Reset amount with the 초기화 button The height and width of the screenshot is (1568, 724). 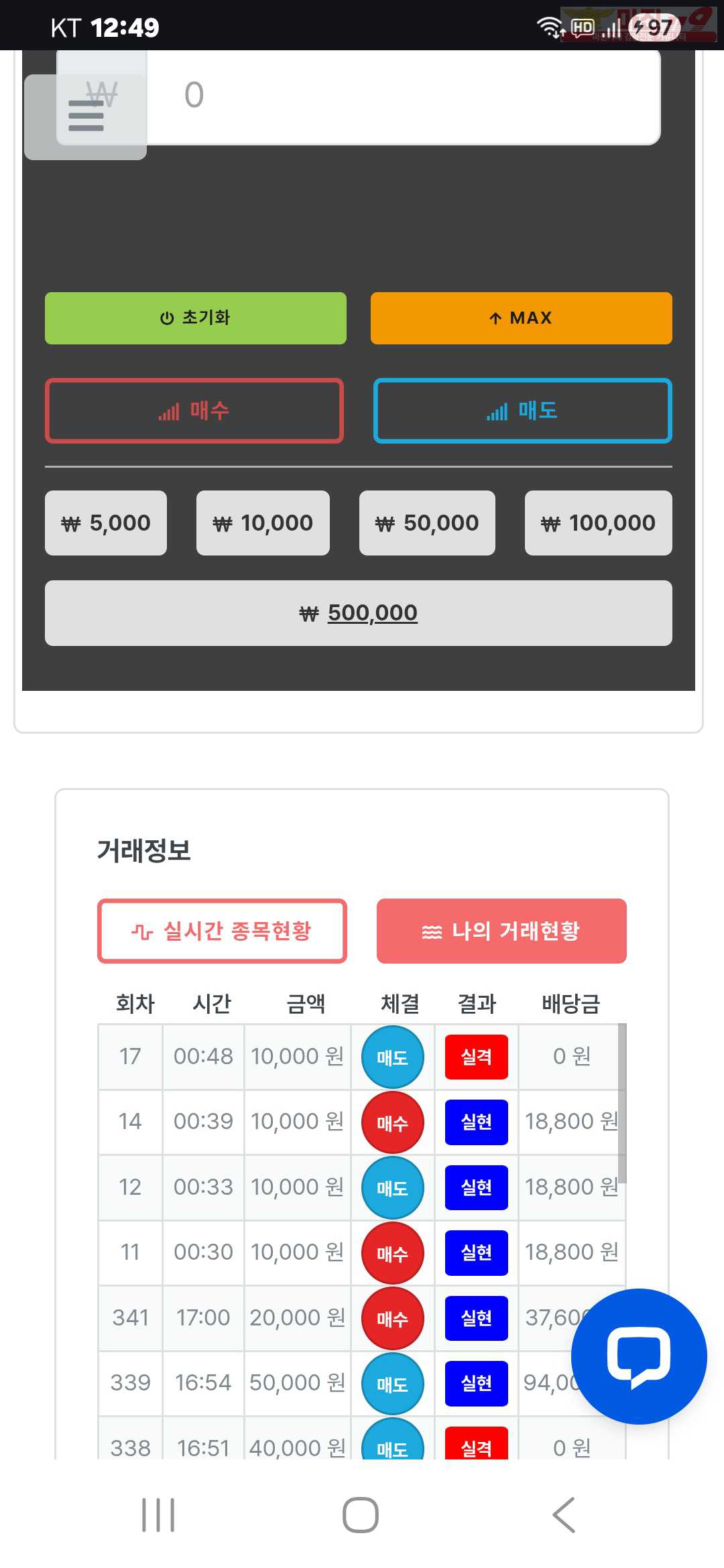click(195, 318)
